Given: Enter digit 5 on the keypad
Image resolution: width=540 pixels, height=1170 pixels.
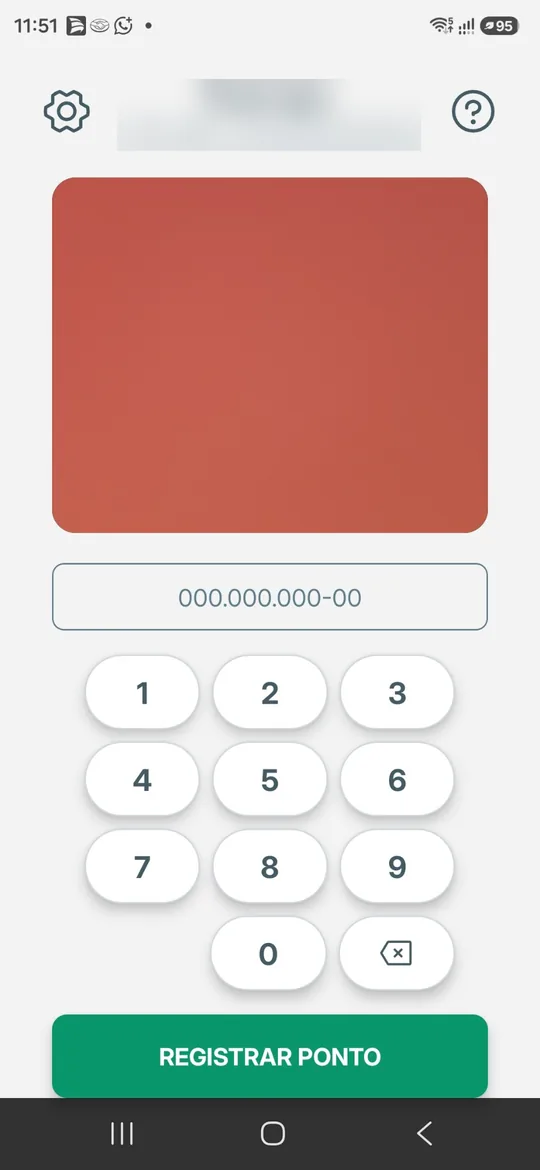Looking at the screenshot, I should click(270, 780).
